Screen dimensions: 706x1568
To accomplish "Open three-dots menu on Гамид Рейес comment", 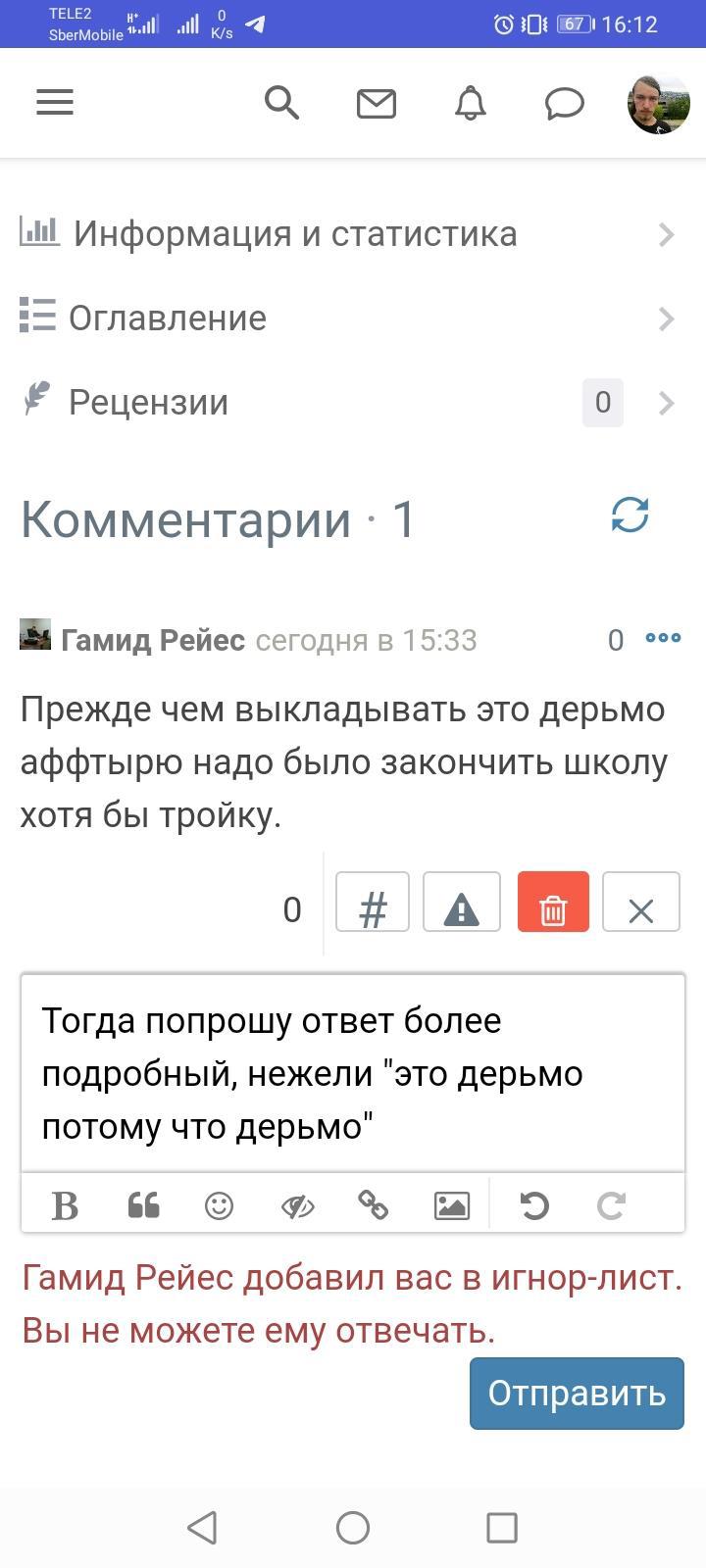I will pyautogui.click(x=663, y=638).
